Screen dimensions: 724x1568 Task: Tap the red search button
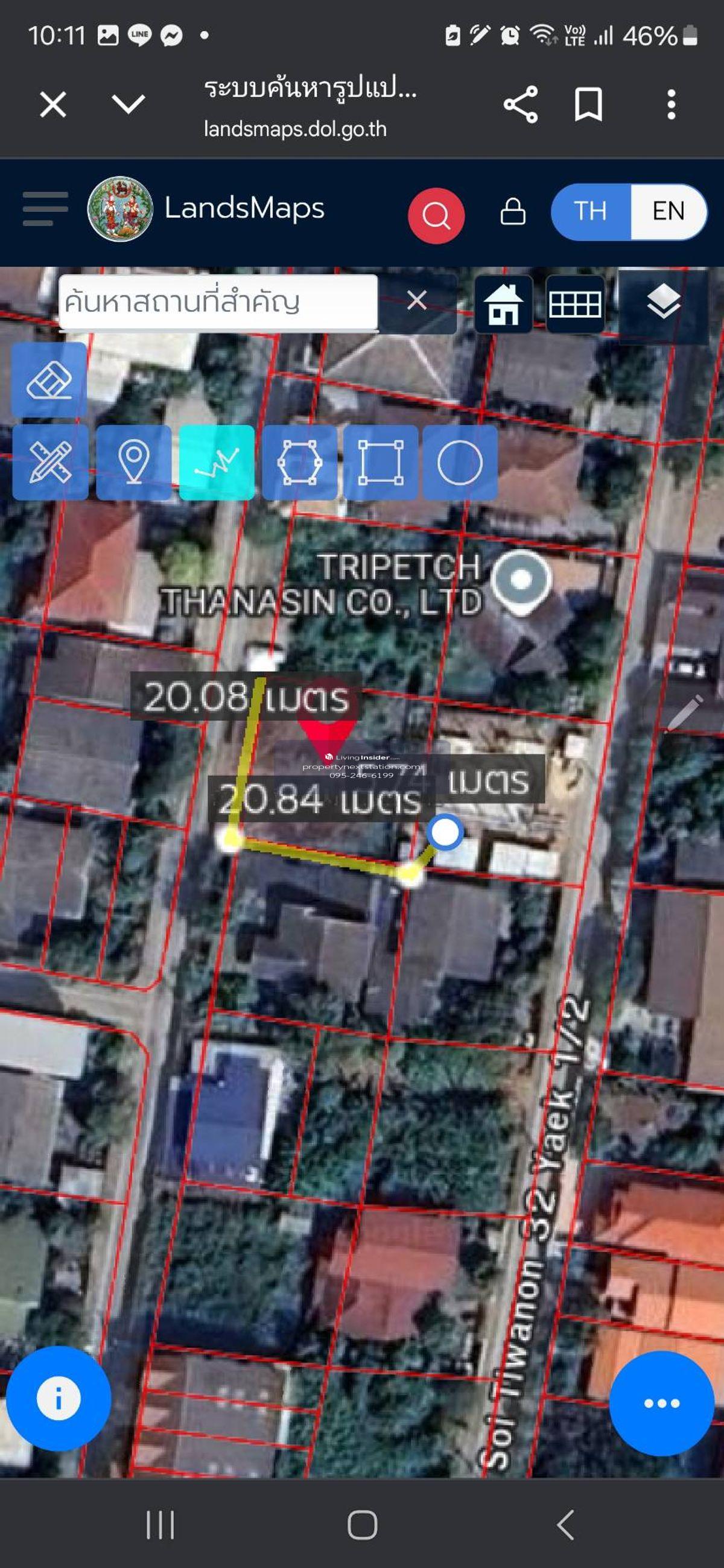point(436,215)
